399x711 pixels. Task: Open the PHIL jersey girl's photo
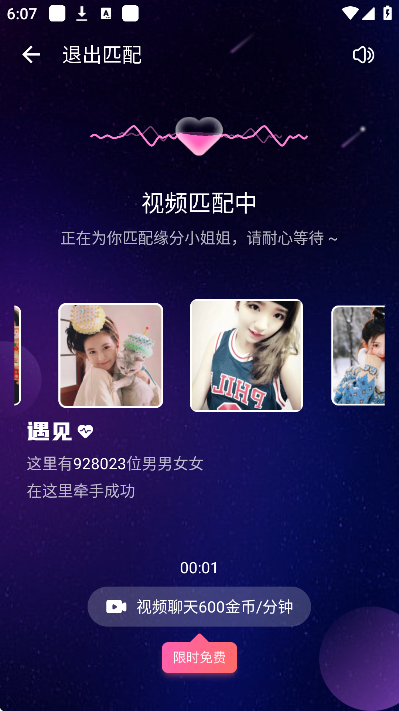pos(246,356)
